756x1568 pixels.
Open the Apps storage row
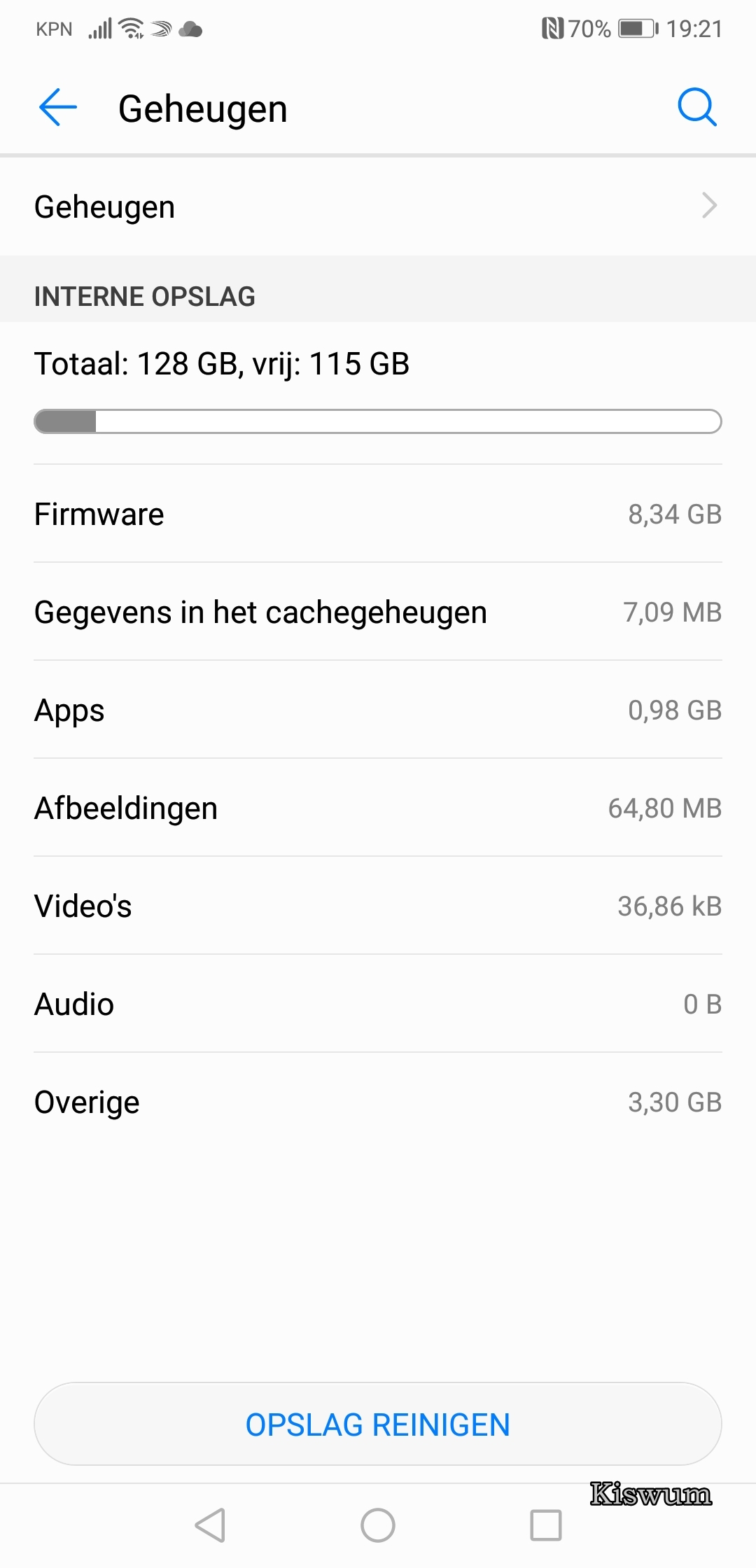tap(378, 710)
